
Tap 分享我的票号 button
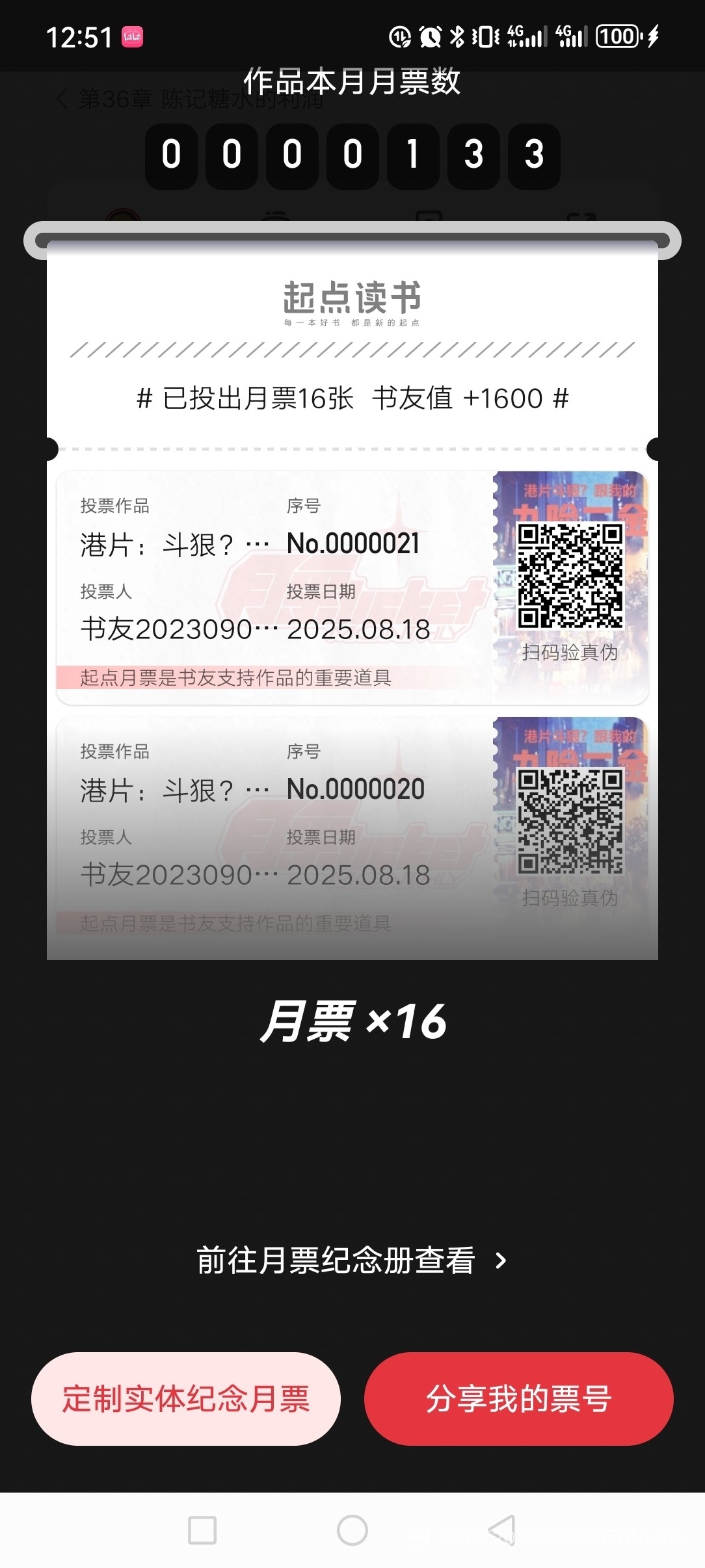518,1398
